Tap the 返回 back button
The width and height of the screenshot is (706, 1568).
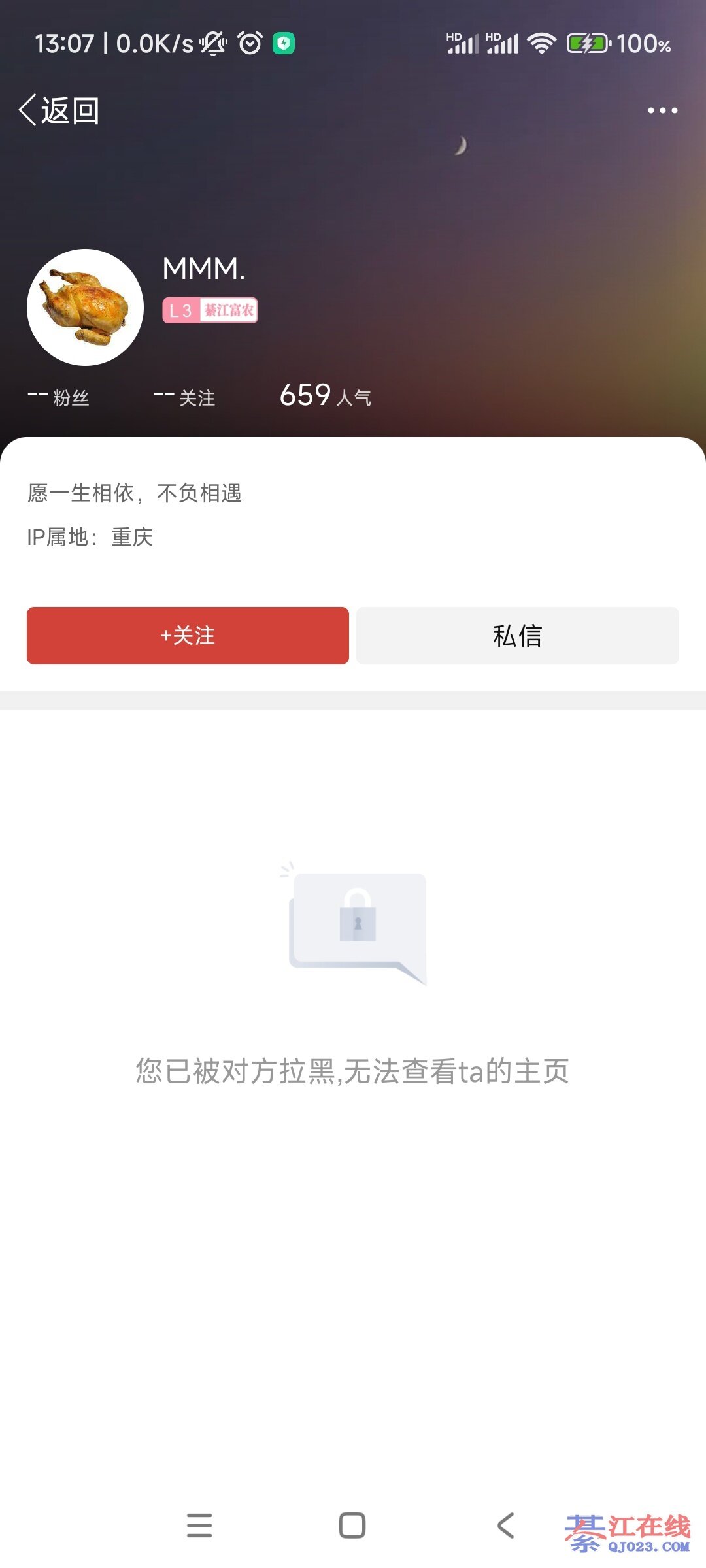59,110
